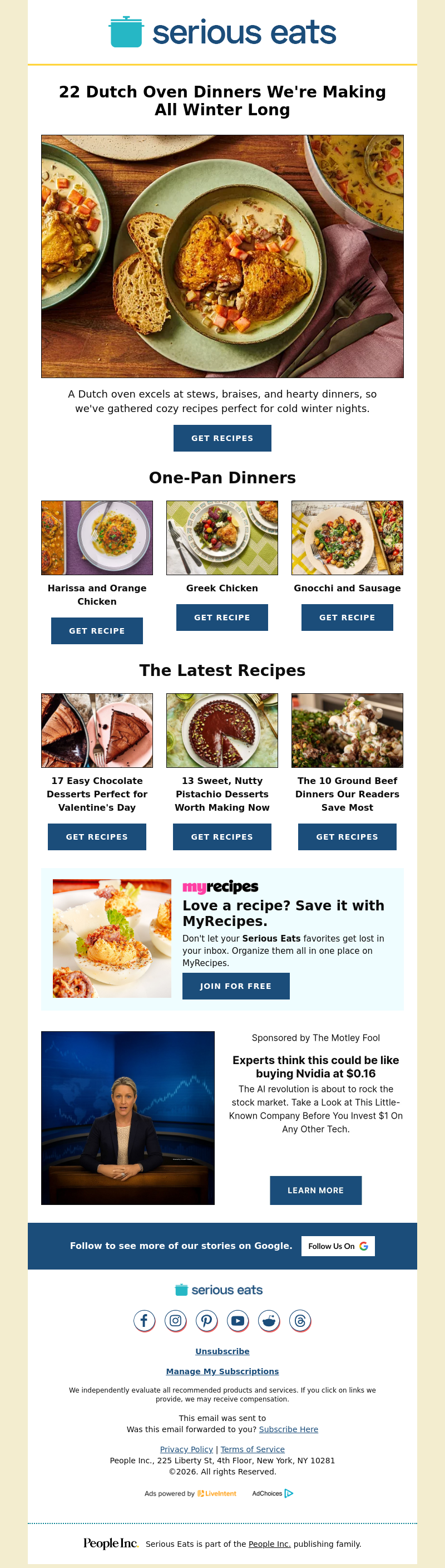Get the Gnocchi and Sausage recipe
The image size is (445, 1568).
pos(347,617)
